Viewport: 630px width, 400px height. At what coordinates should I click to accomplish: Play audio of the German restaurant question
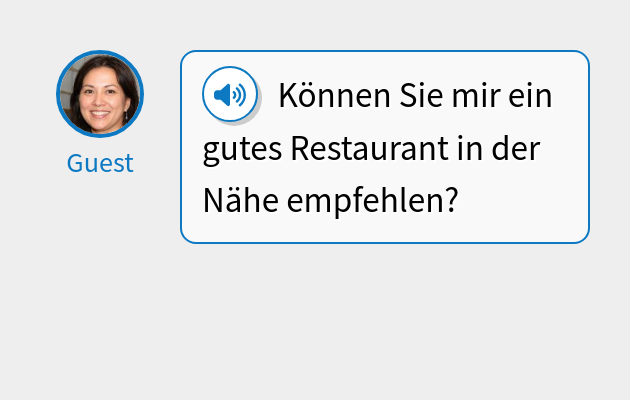(x=230, y=95)
